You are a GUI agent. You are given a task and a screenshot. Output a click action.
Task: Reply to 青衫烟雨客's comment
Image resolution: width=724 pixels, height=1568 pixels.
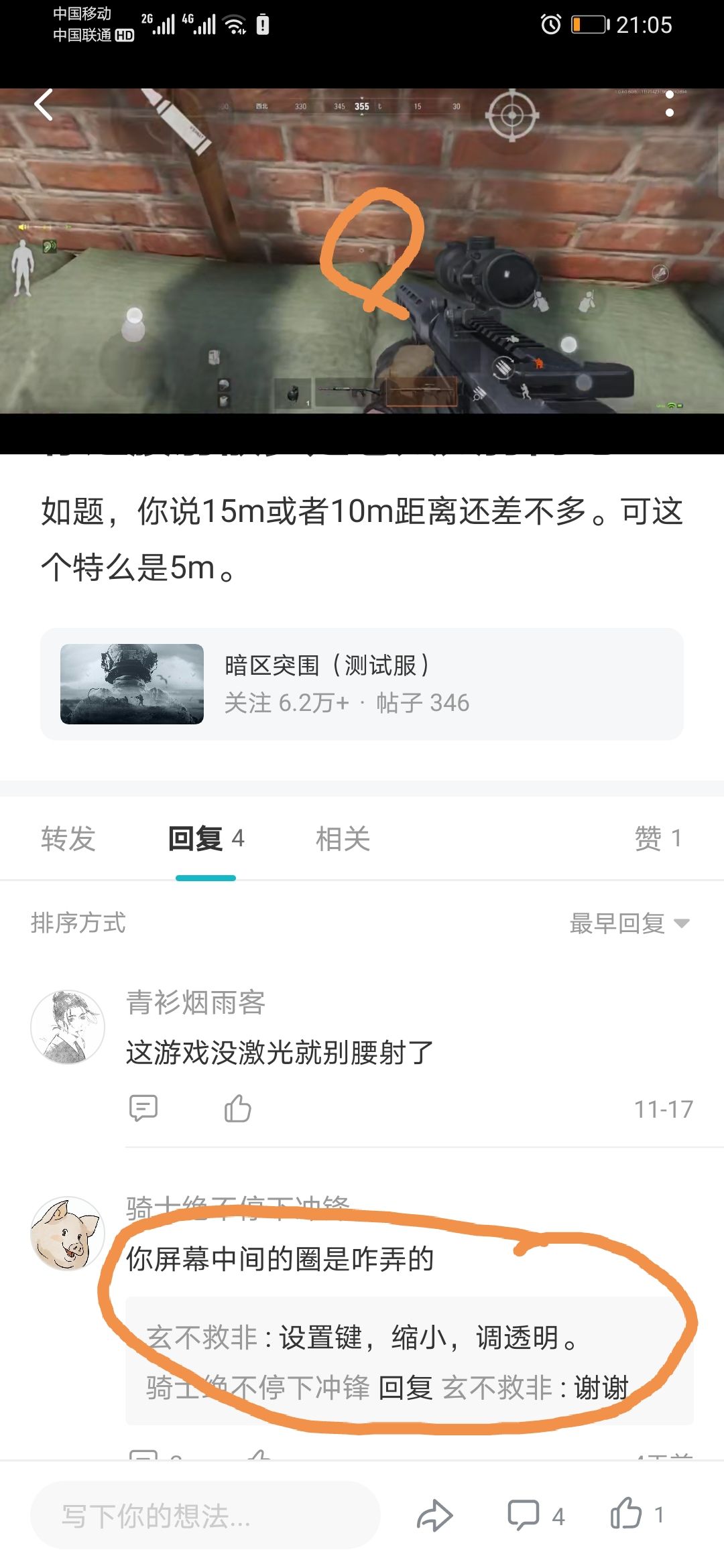pyautogui.click(x=143, y=1108)
